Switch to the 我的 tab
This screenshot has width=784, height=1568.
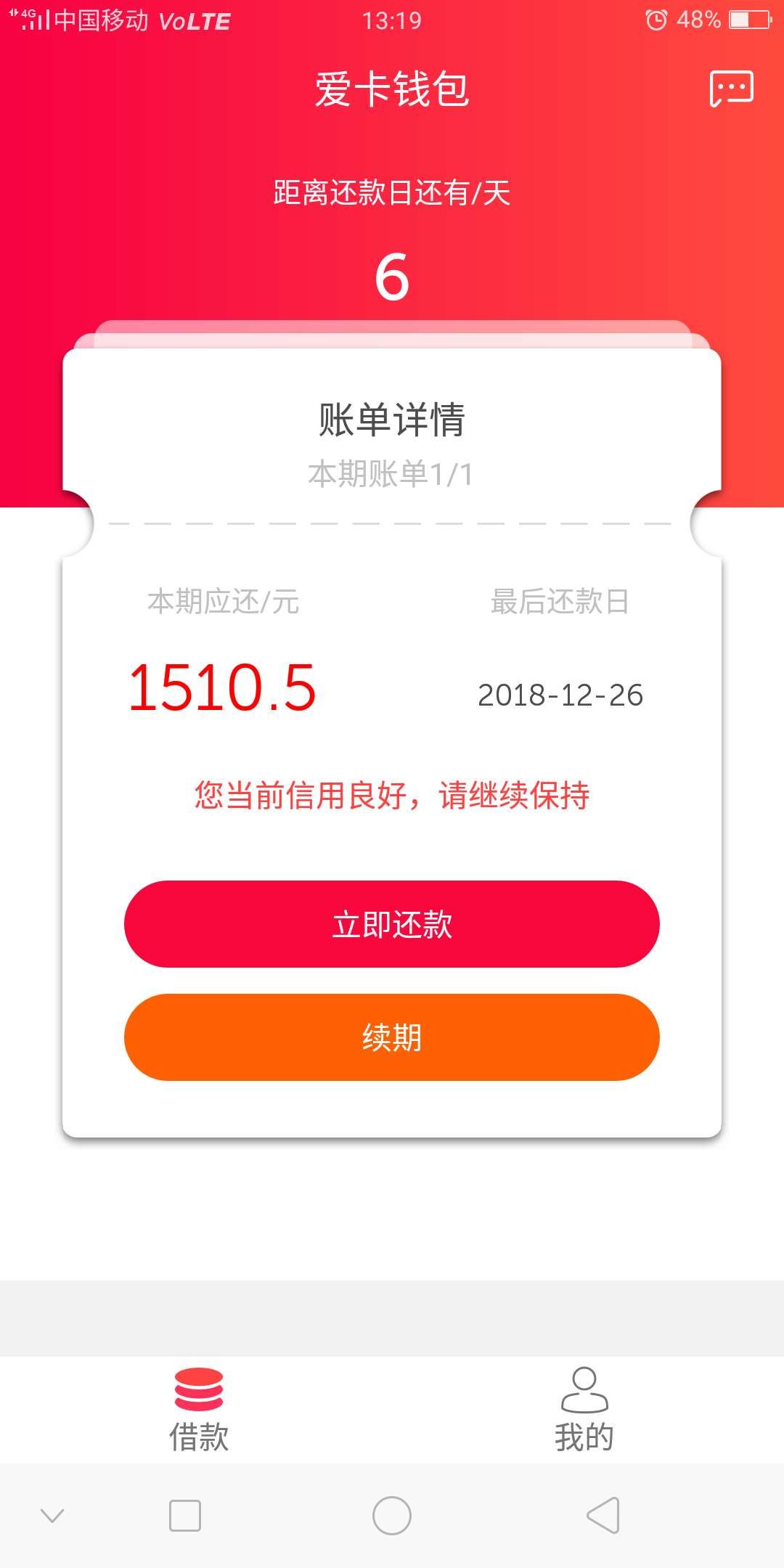pyautogui.click(x=584, y=1410)
